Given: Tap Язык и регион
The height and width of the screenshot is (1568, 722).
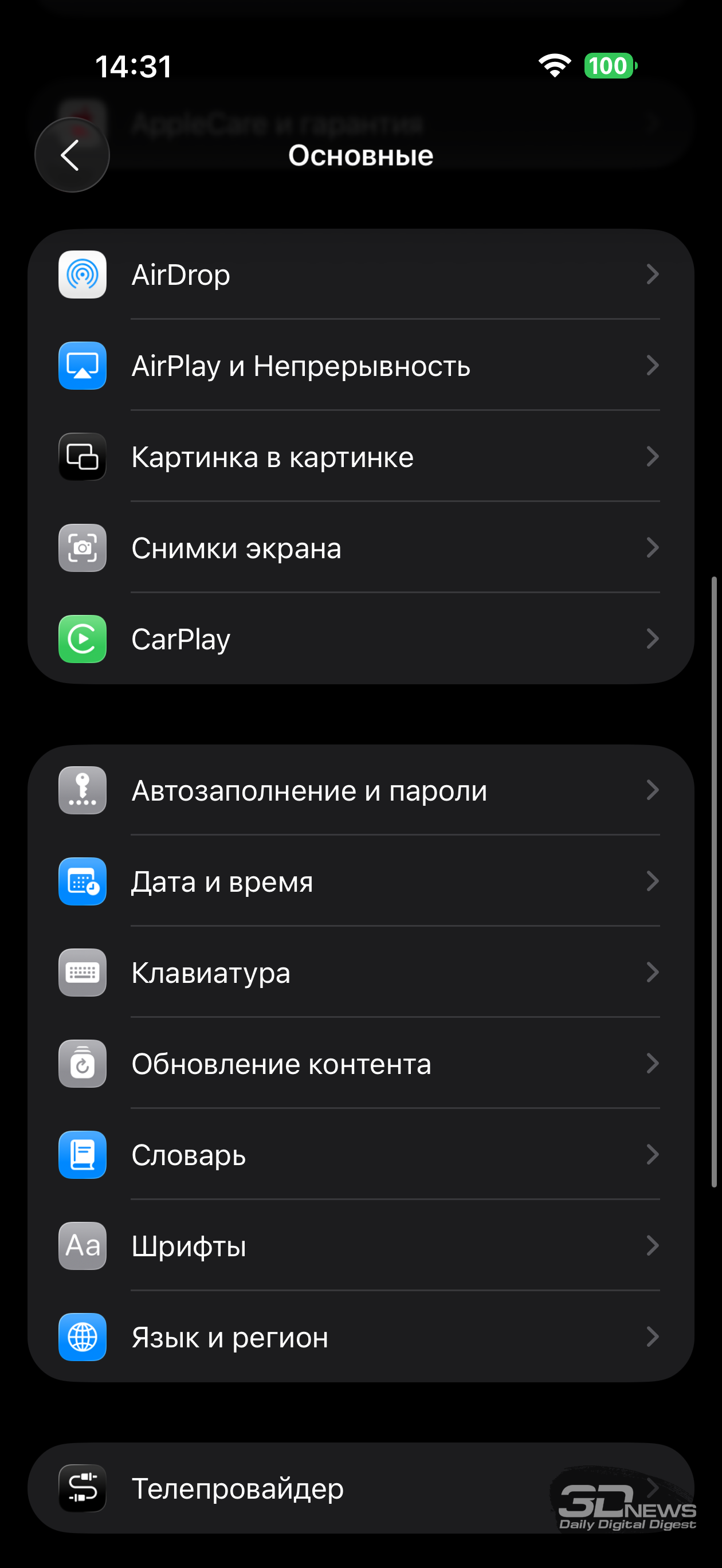Looking at the screenshot, I should [360, 1337].
